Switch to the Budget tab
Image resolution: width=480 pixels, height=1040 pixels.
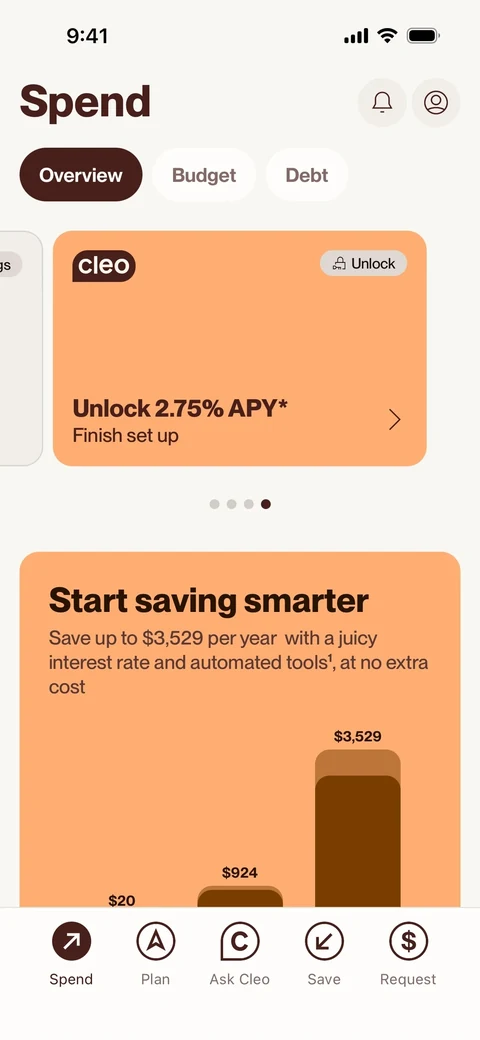(204, 175)
